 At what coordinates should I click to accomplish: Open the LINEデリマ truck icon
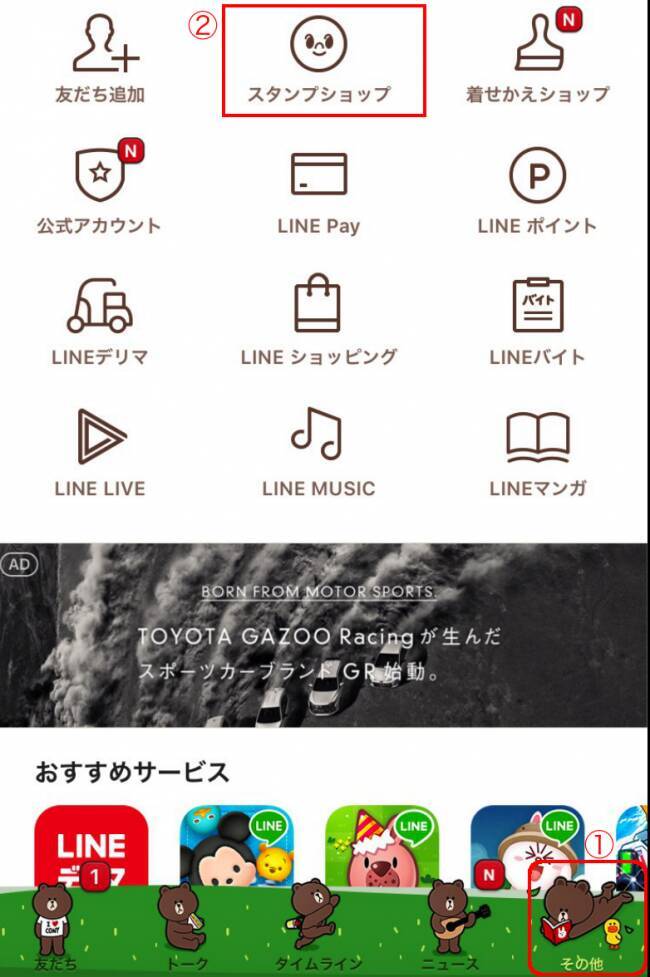[x=99, y=320]
